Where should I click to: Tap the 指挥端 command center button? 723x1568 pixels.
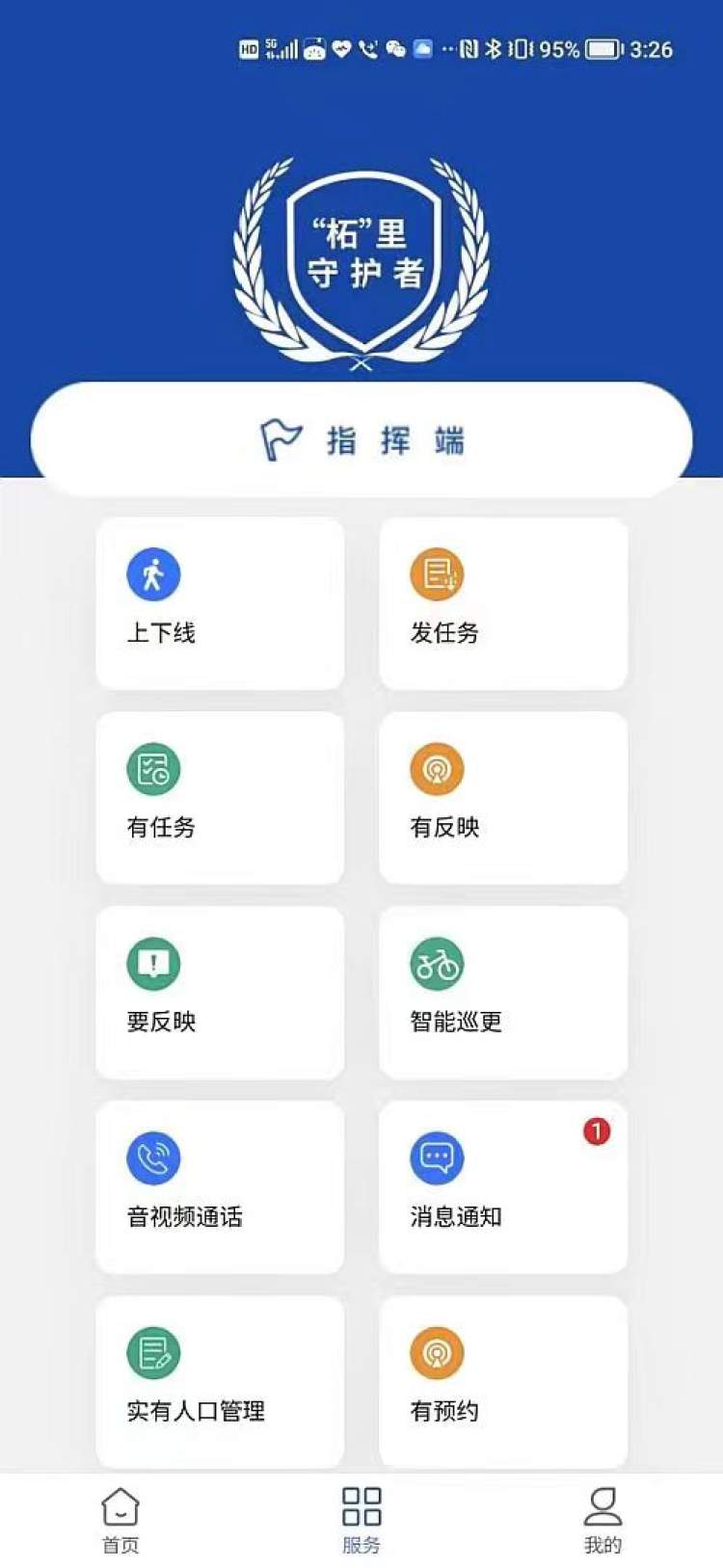click(361, 440)
